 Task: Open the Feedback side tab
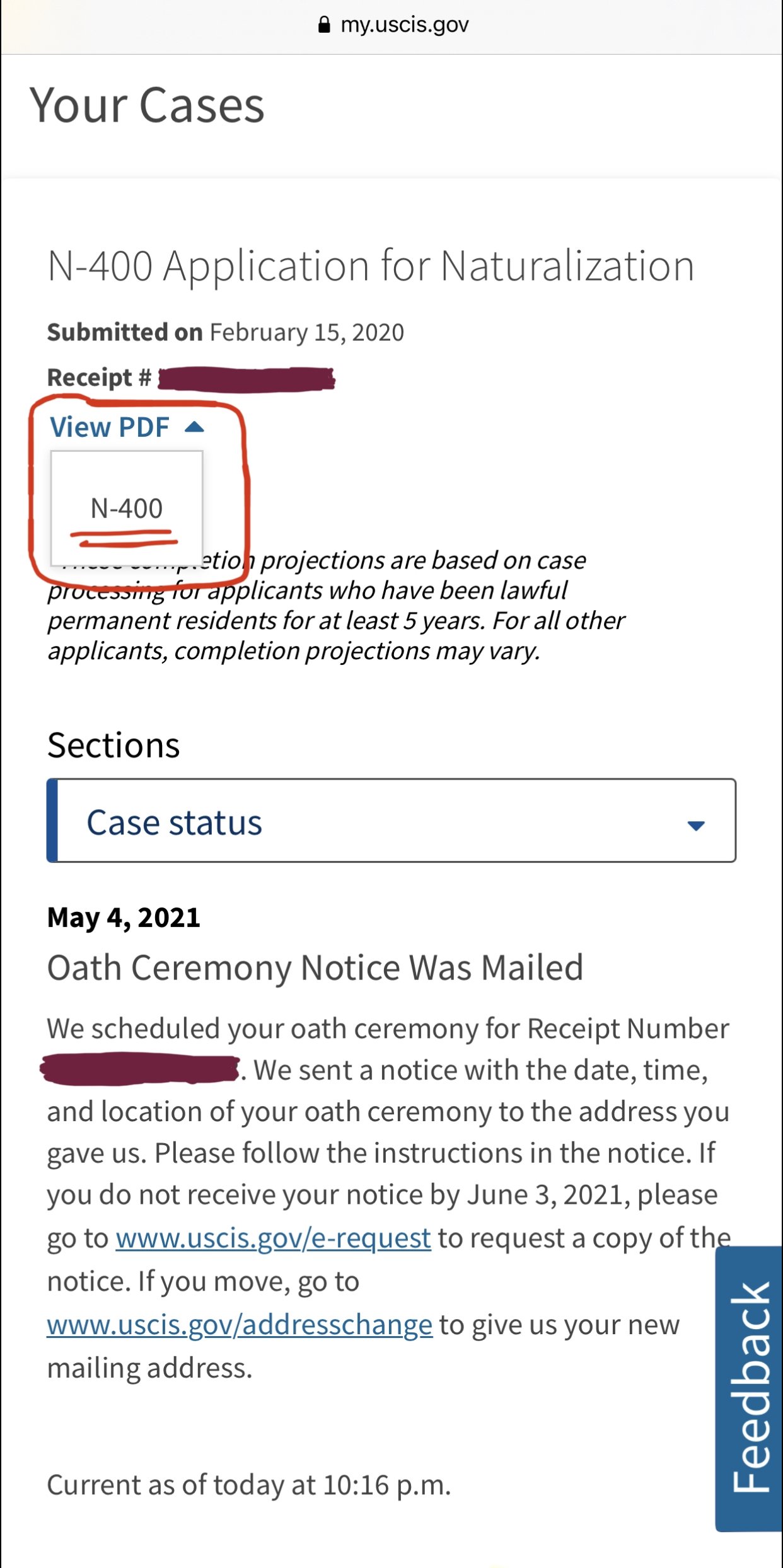coord(750,1388)
